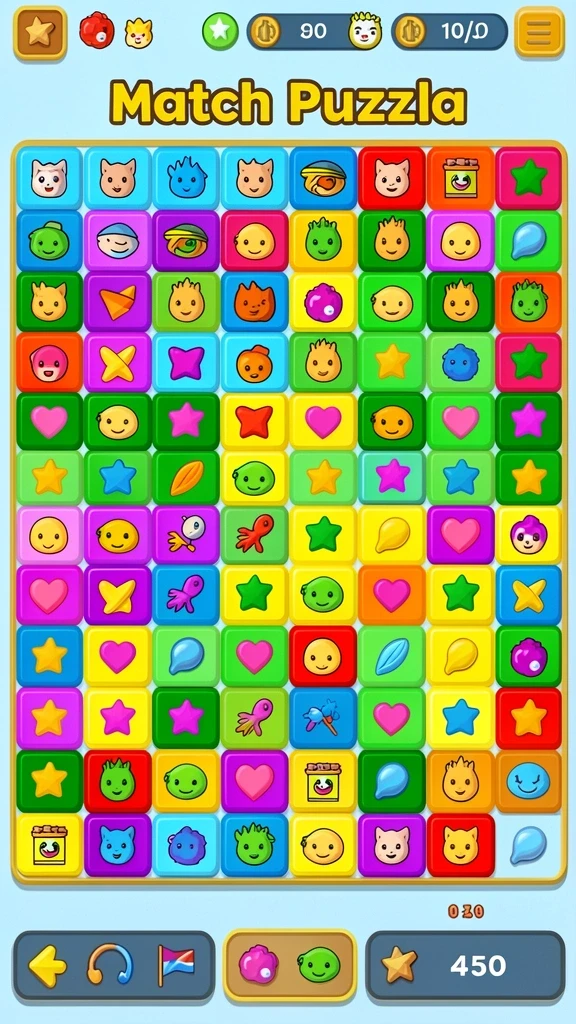Open the hamburger menu
The height and width of the screenshot is (1024, 576).
click(539, 32)
